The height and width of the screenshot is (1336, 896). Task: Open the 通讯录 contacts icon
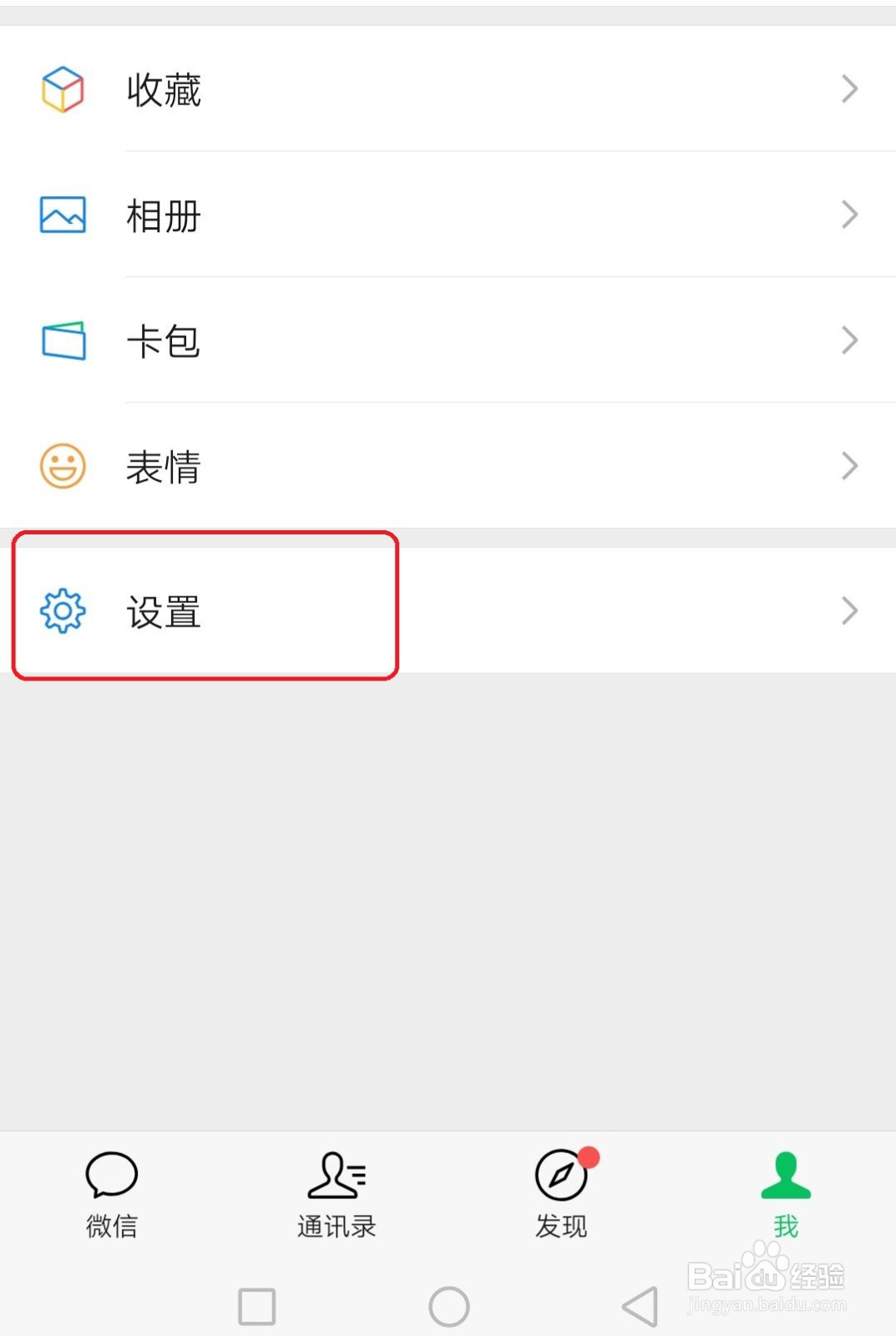[x=337, y=1177]
